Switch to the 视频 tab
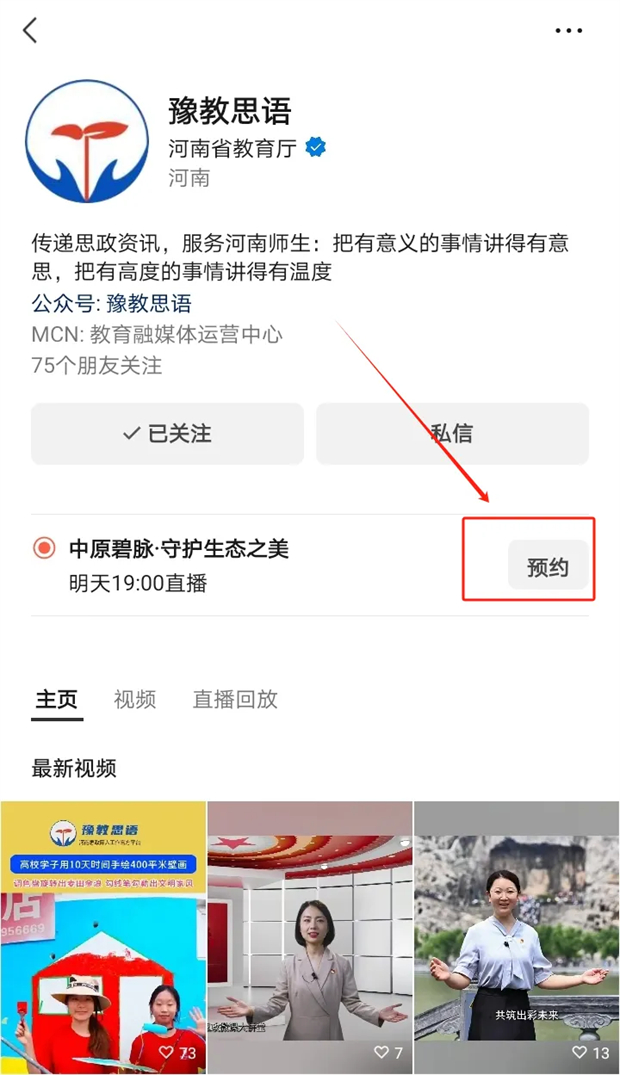Viewport: 620px width, 1075px height. coord(135,699)
